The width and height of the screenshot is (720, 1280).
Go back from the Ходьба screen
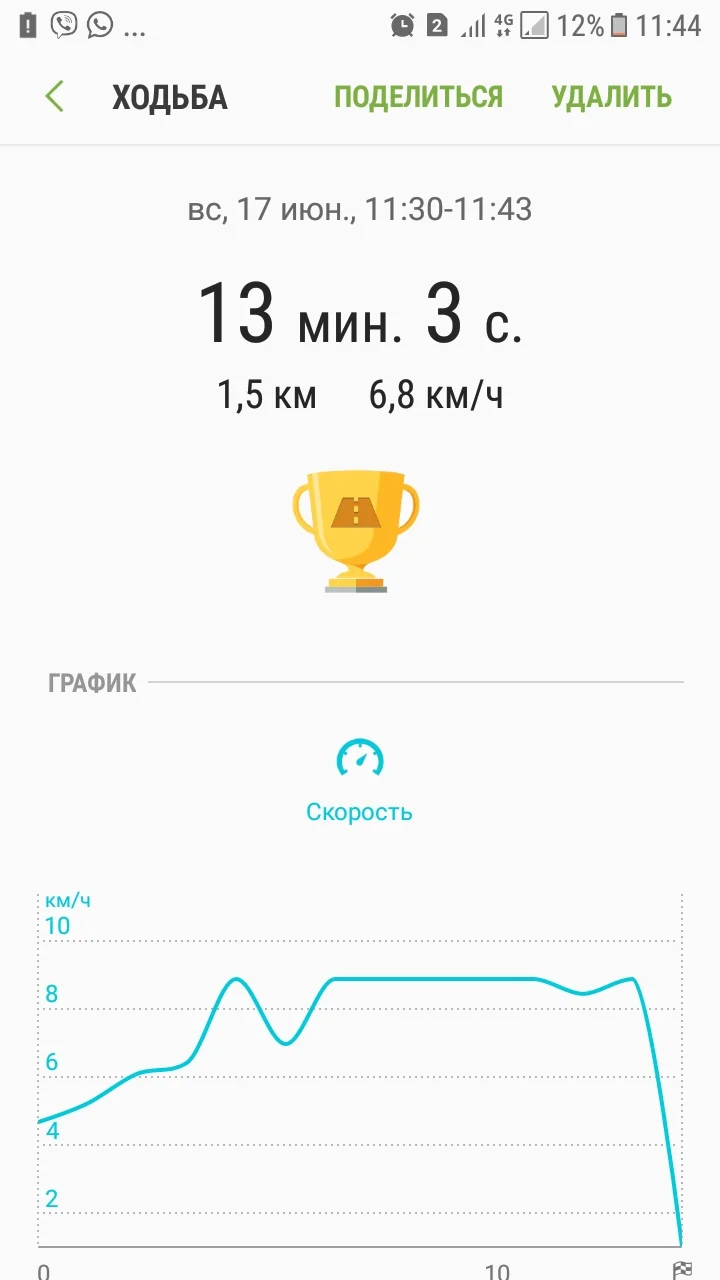55,97
